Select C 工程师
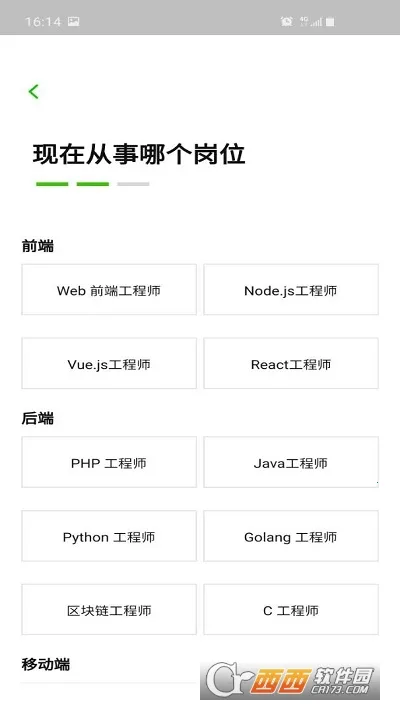 pyautogui.click(x=291, y=610)
